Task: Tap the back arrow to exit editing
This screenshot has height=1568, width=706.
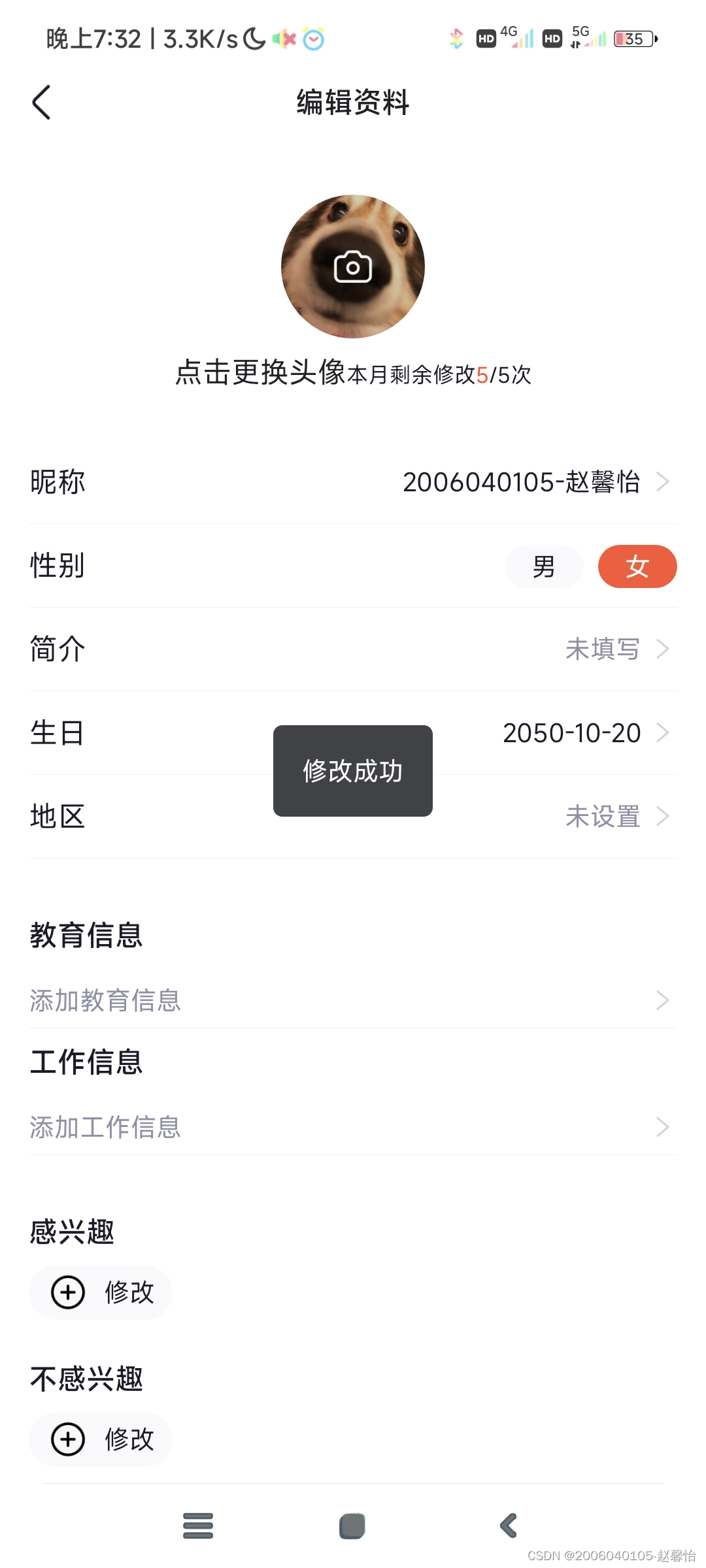Action: pyautogui.click(x=41, y=102)
